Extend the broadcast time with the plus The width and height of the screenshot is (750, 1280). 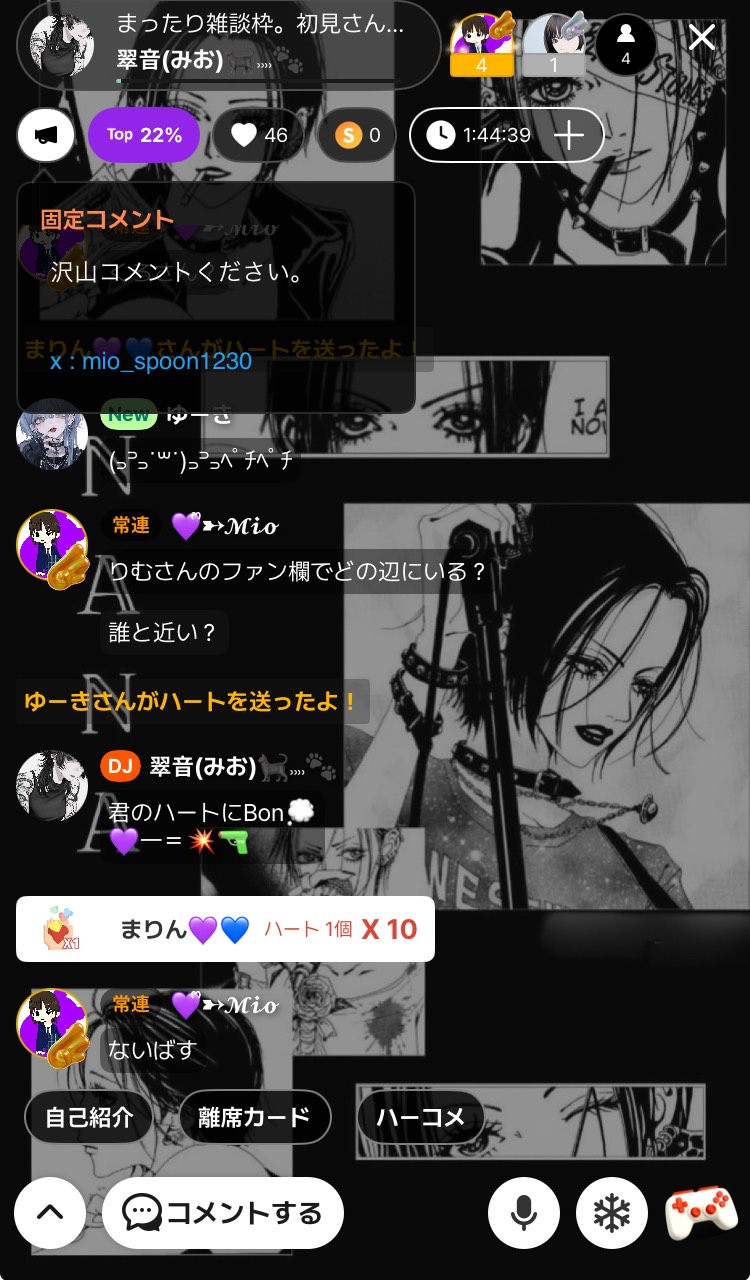point(569,135)
